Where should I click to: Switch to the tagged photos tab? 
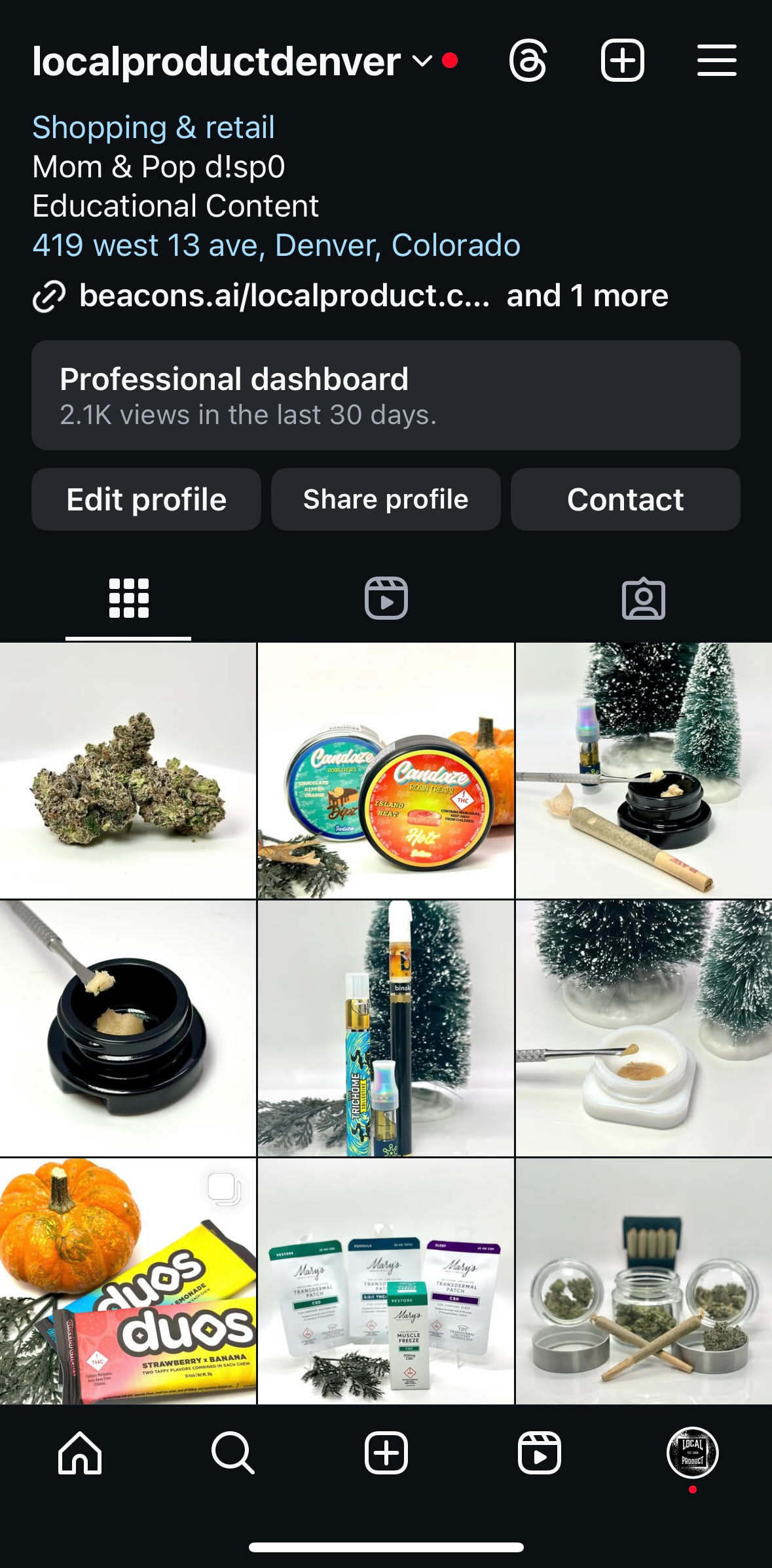(643, 598)
